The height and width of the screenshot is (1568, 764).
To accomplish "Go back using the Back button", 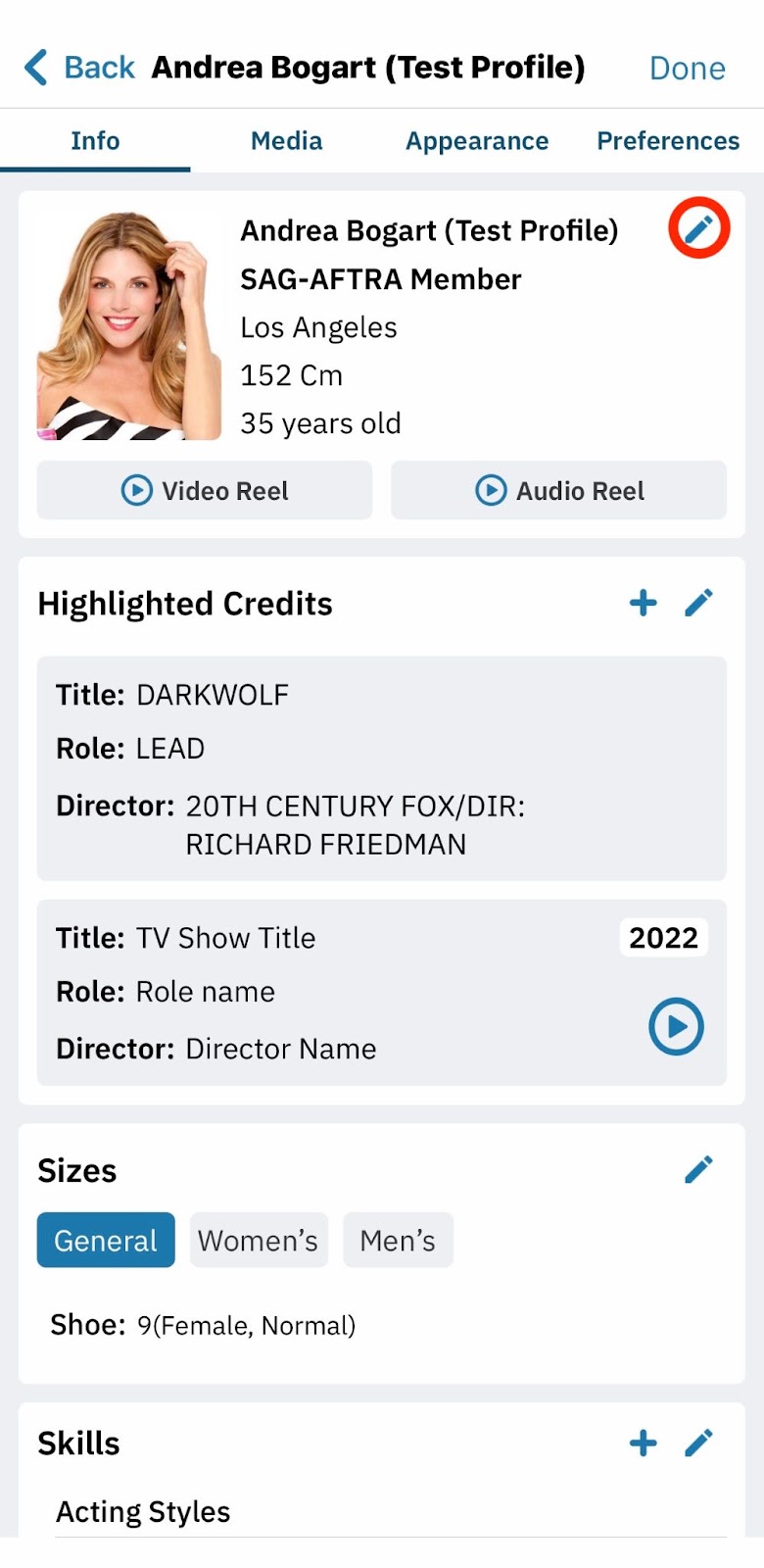I will coord(79,68).
